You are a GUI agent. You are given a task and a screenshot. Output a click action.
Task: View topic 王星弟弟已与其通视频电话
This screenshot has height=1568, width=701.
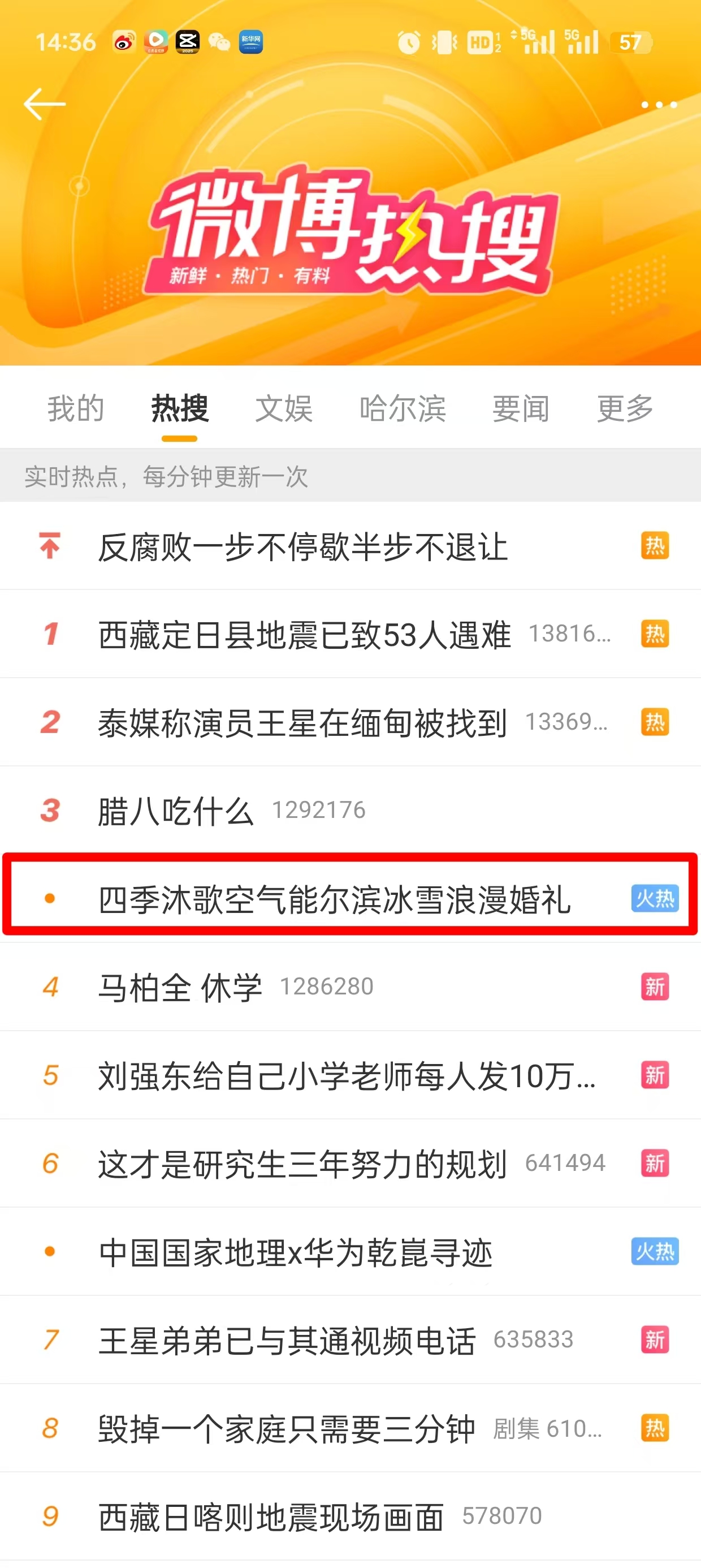tap(287, 1339)
